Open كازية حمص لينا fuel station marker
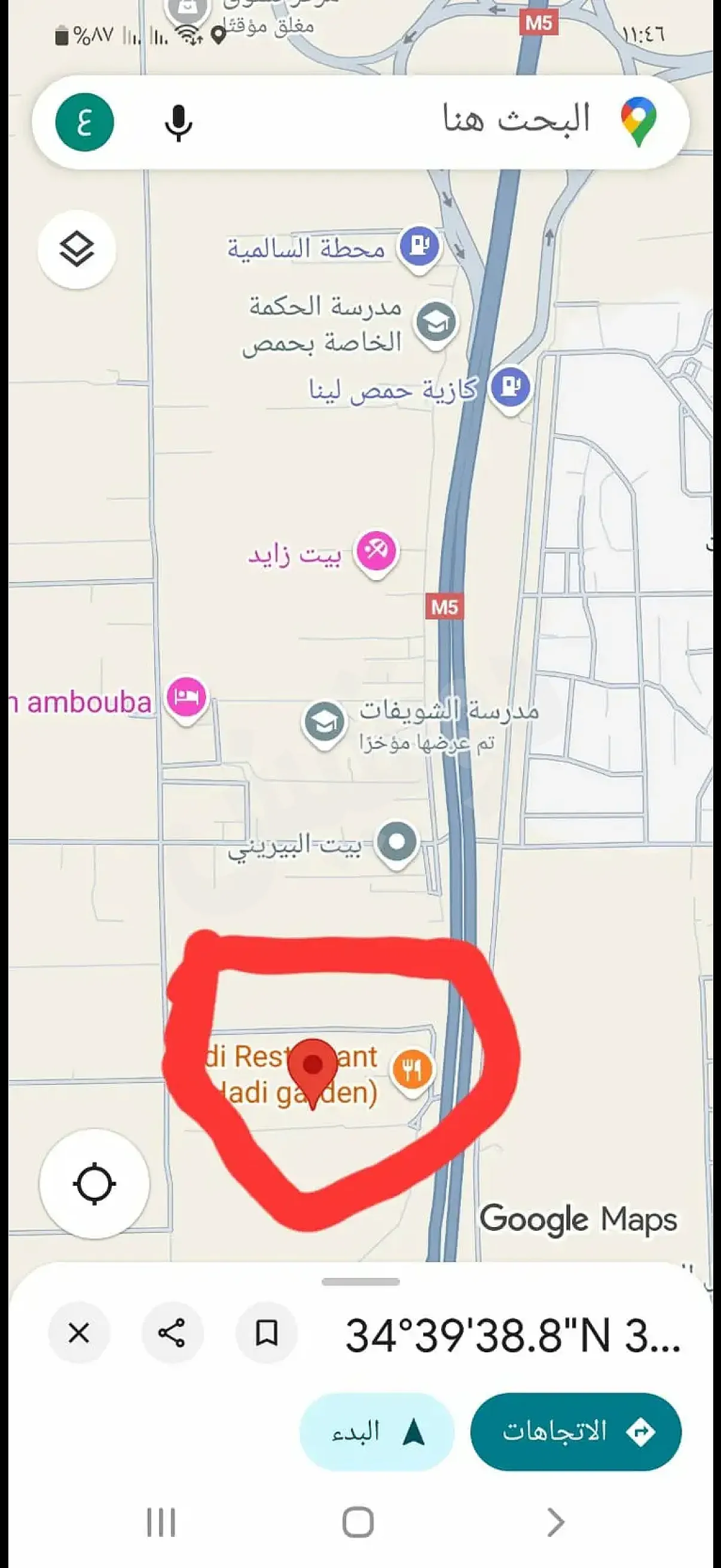 pos(511,386)
